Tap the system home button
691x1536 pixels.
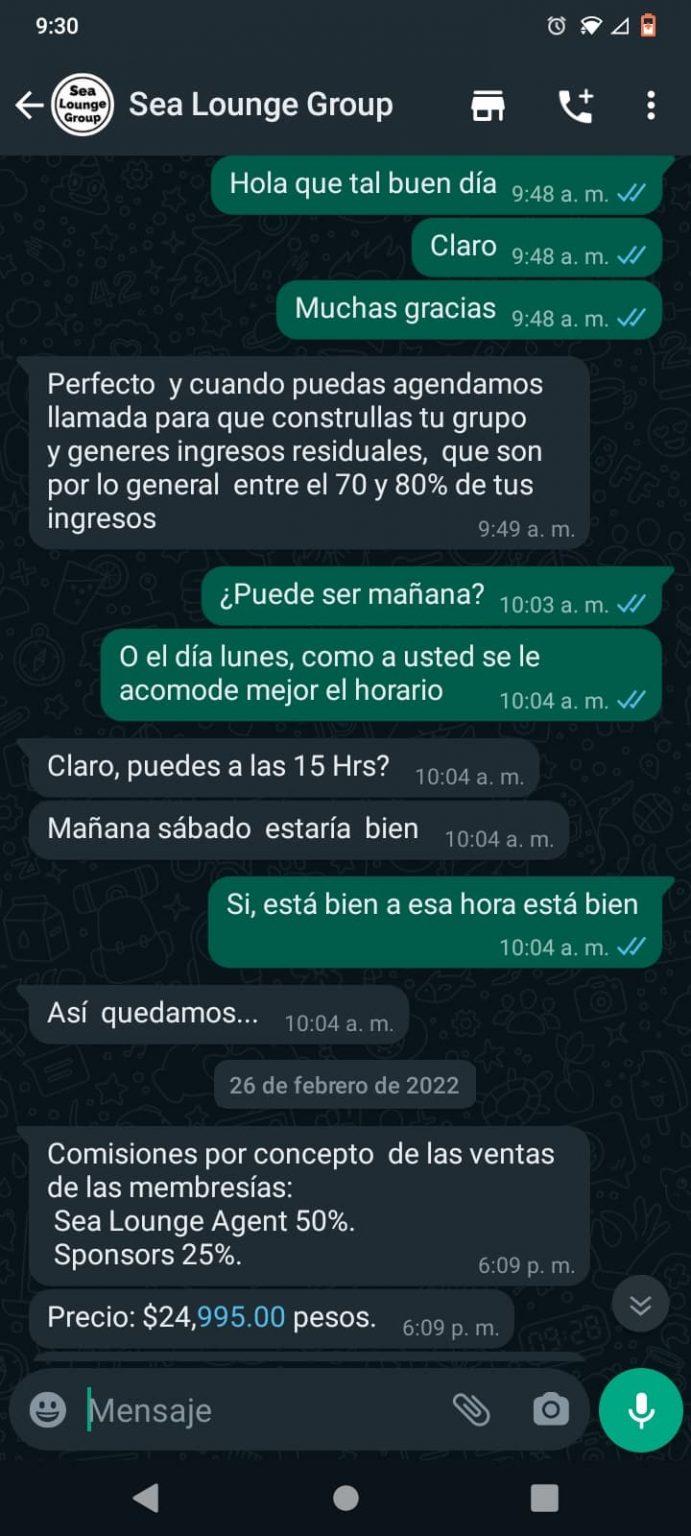(346, 1497)
